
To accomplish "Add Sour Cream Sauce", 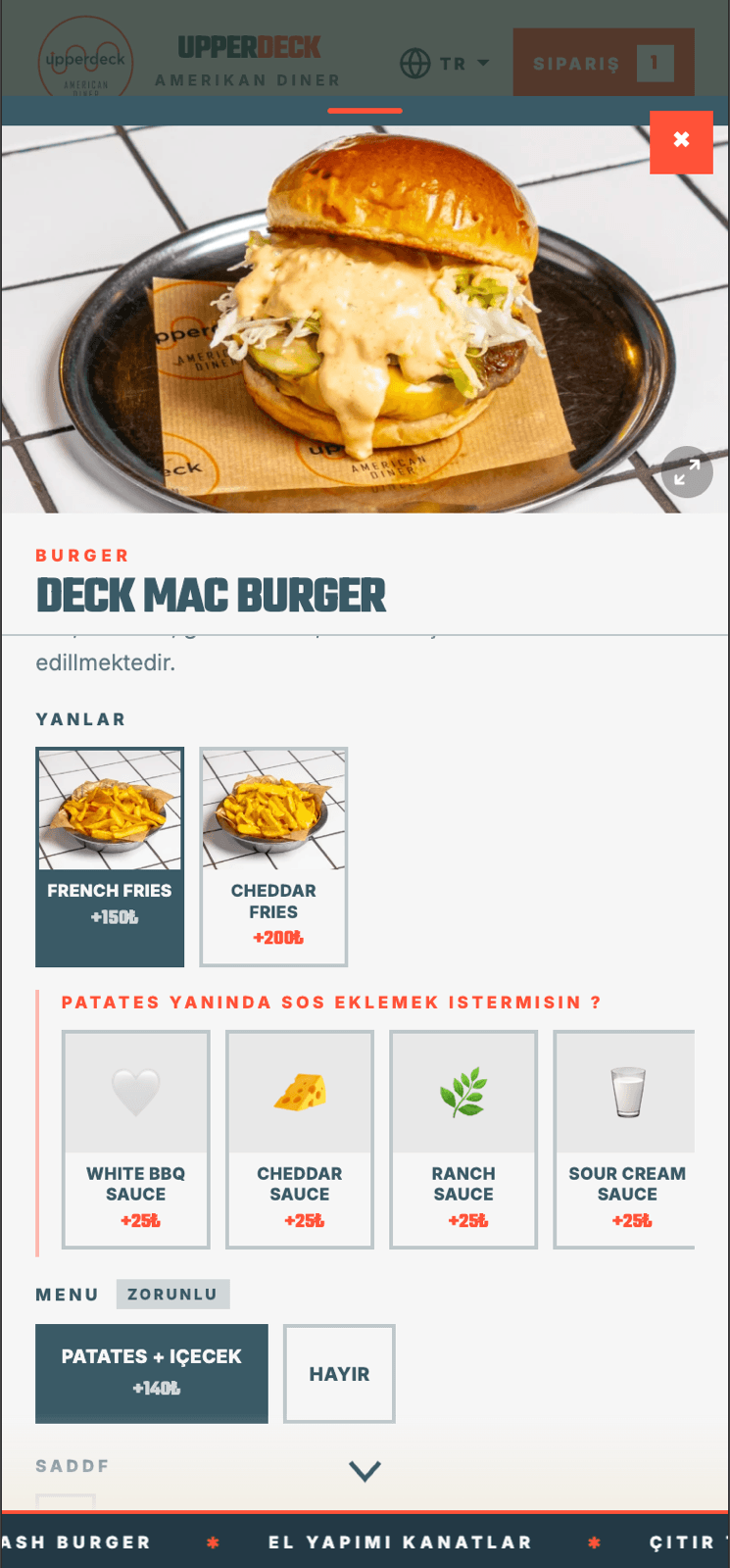I will pyautogui.click(x=624, y=1139).
